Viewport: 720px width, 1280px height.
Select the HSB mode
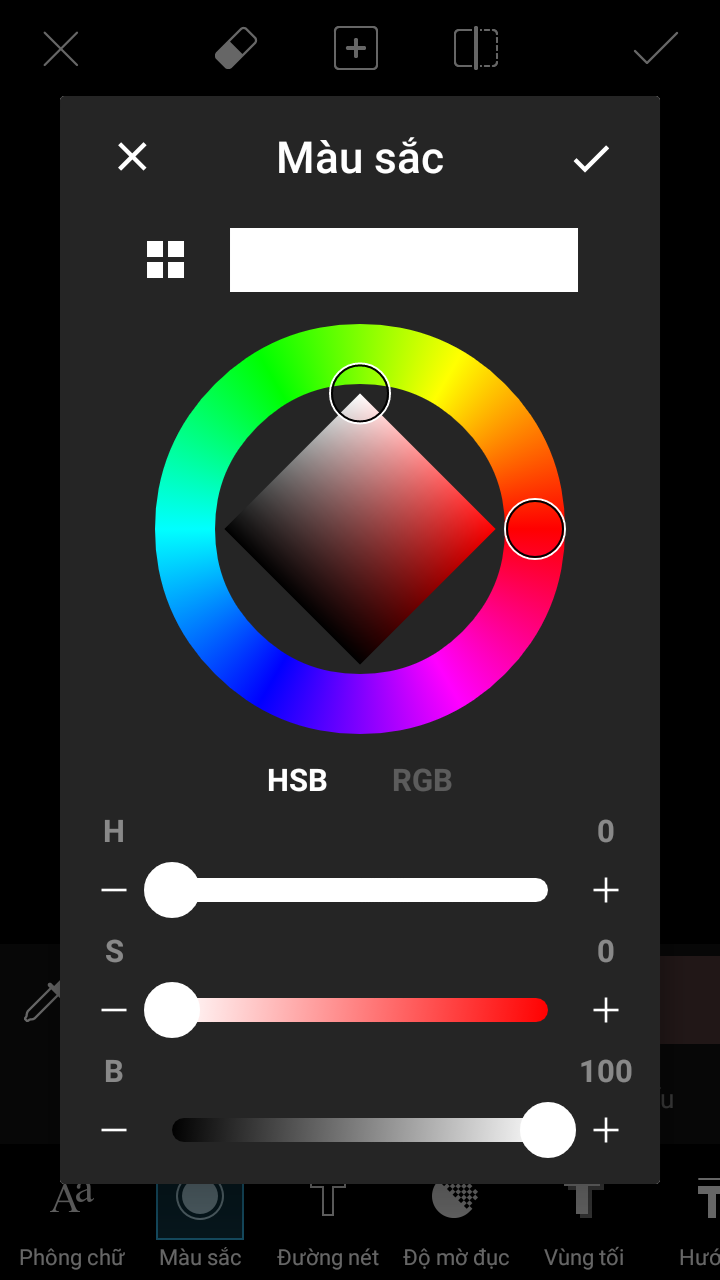click(297, 781)
